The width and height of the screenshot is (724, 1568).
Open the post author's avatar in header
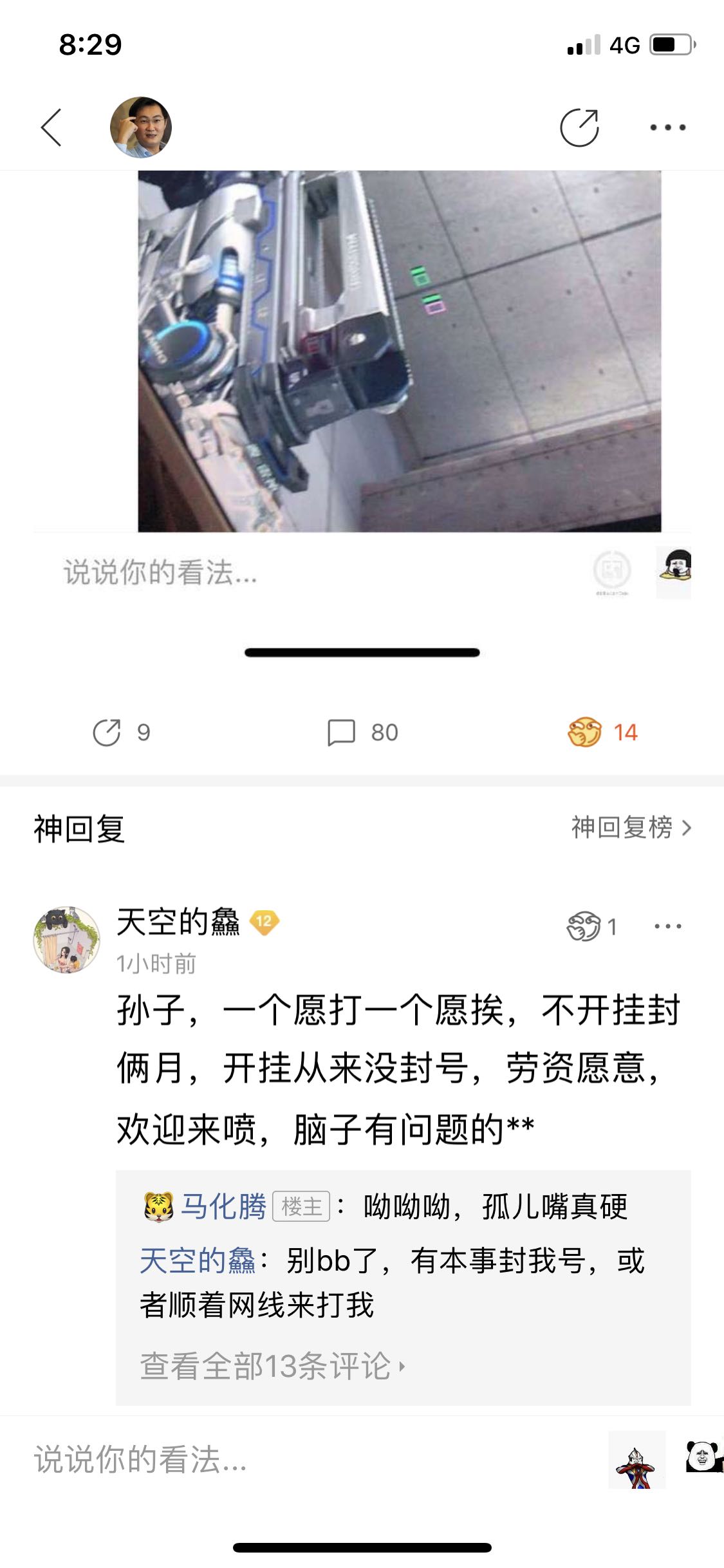(141, 127)
